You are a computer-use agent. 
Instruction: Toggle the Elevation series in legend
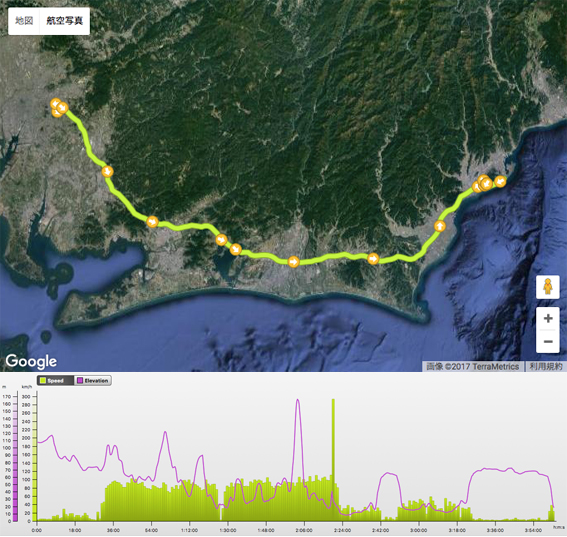(x=93, y=380)
